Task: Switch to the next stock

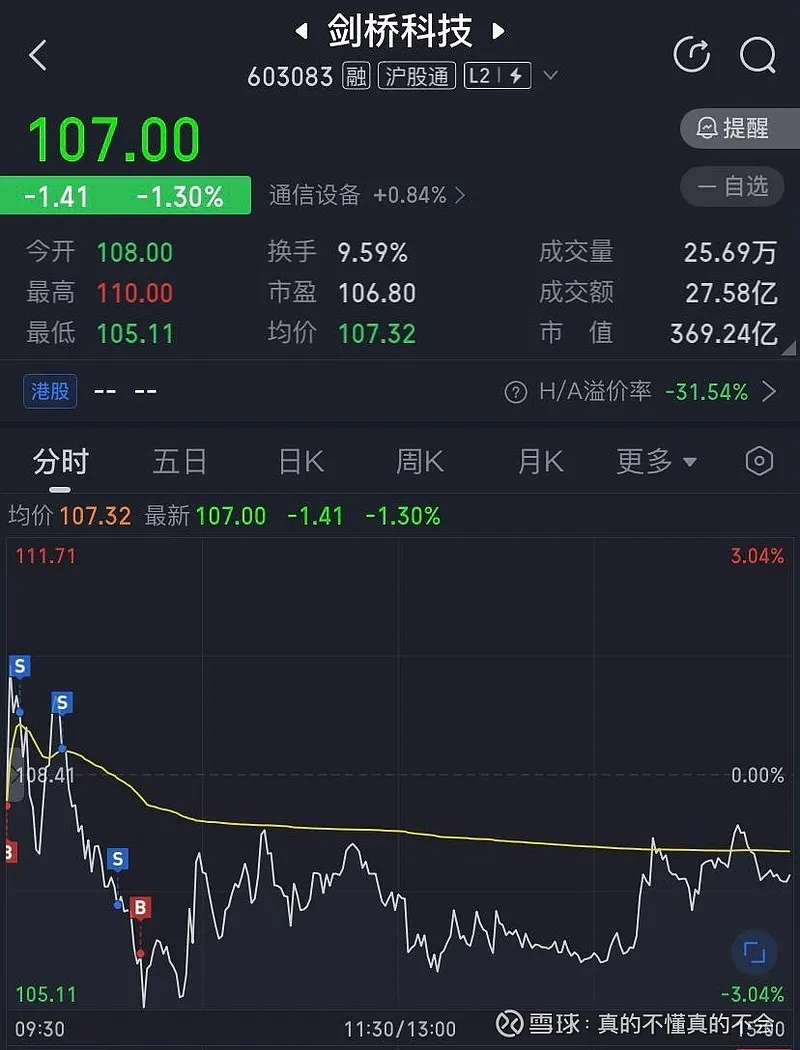Action: [498, 32]
